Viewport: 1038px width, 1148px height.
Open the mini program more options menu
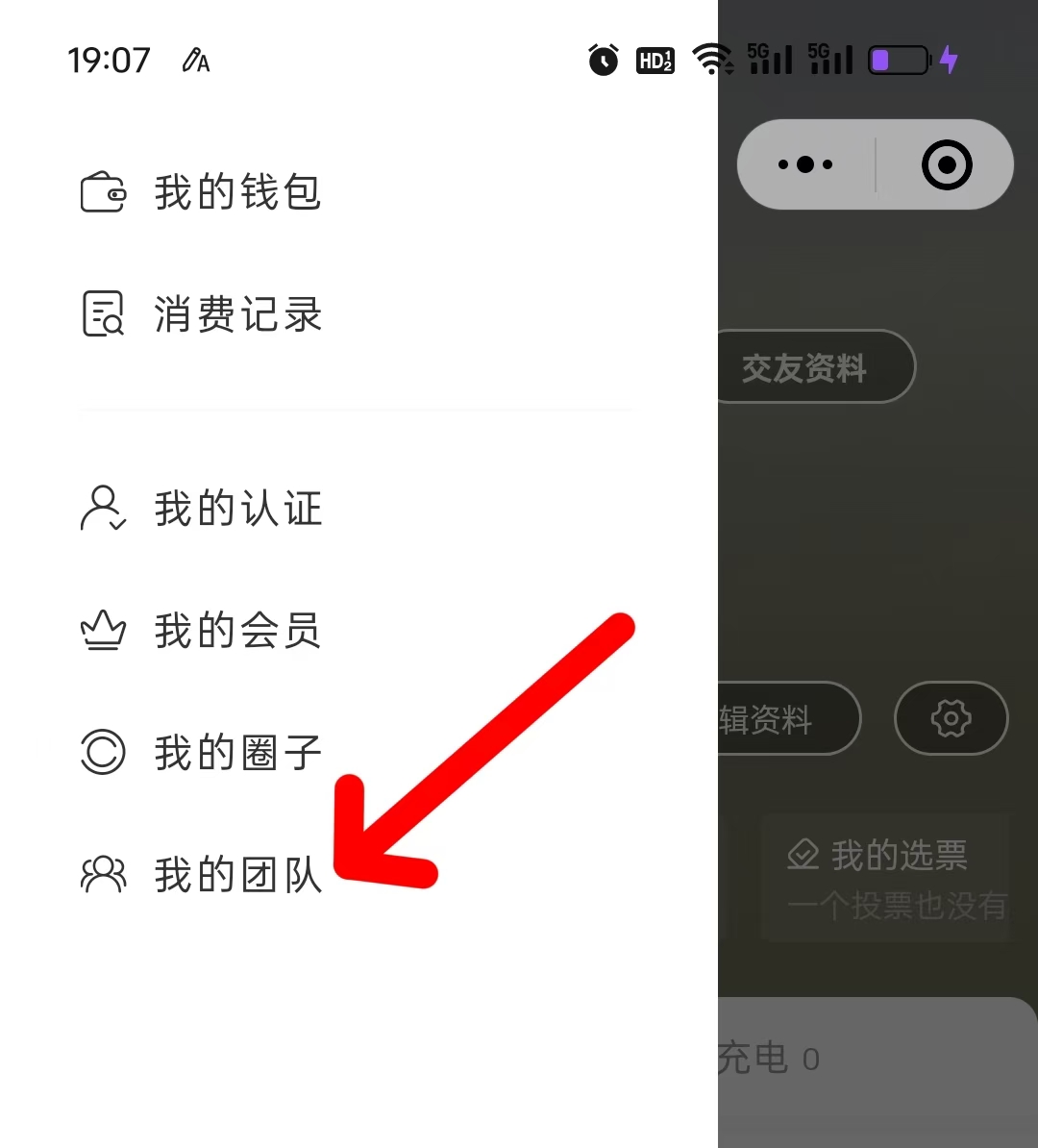click(x=805, y=164)
